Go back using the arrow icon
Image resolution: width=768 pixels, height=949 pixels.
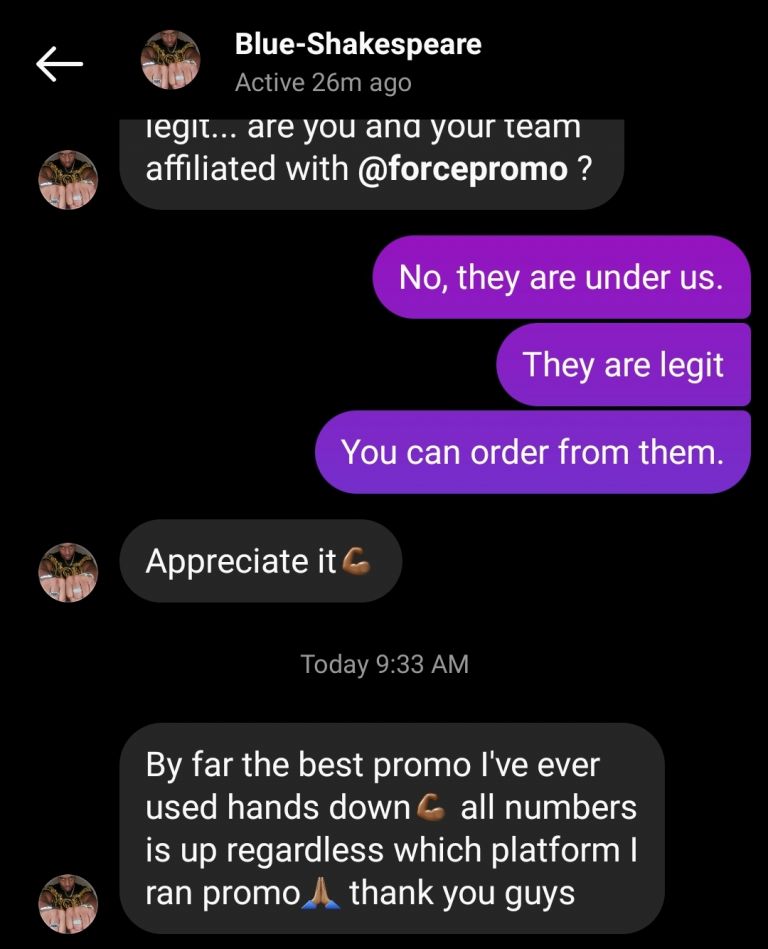tap(59, 65)
